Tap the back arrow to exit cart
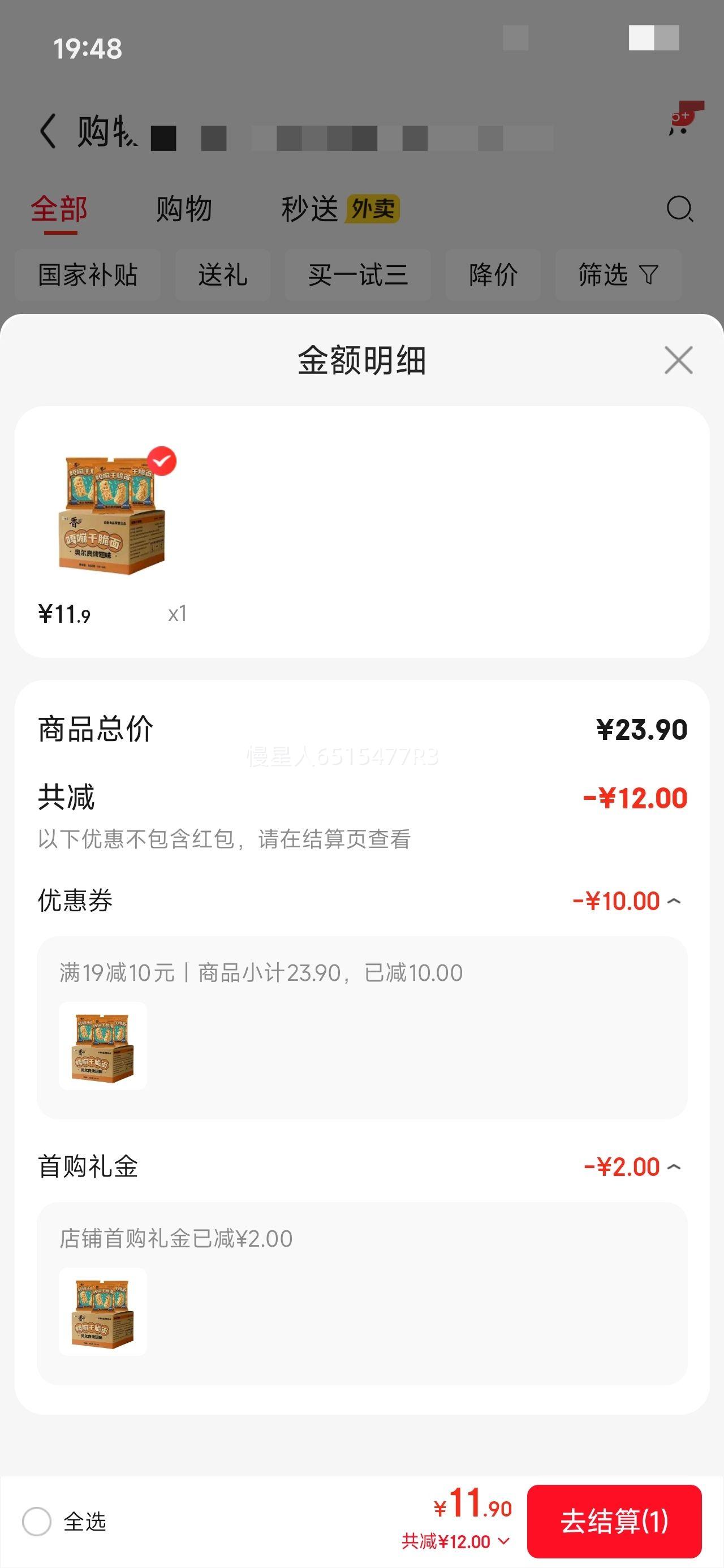The width and height of the screenshot is (724, 1568). pos(49,130)
